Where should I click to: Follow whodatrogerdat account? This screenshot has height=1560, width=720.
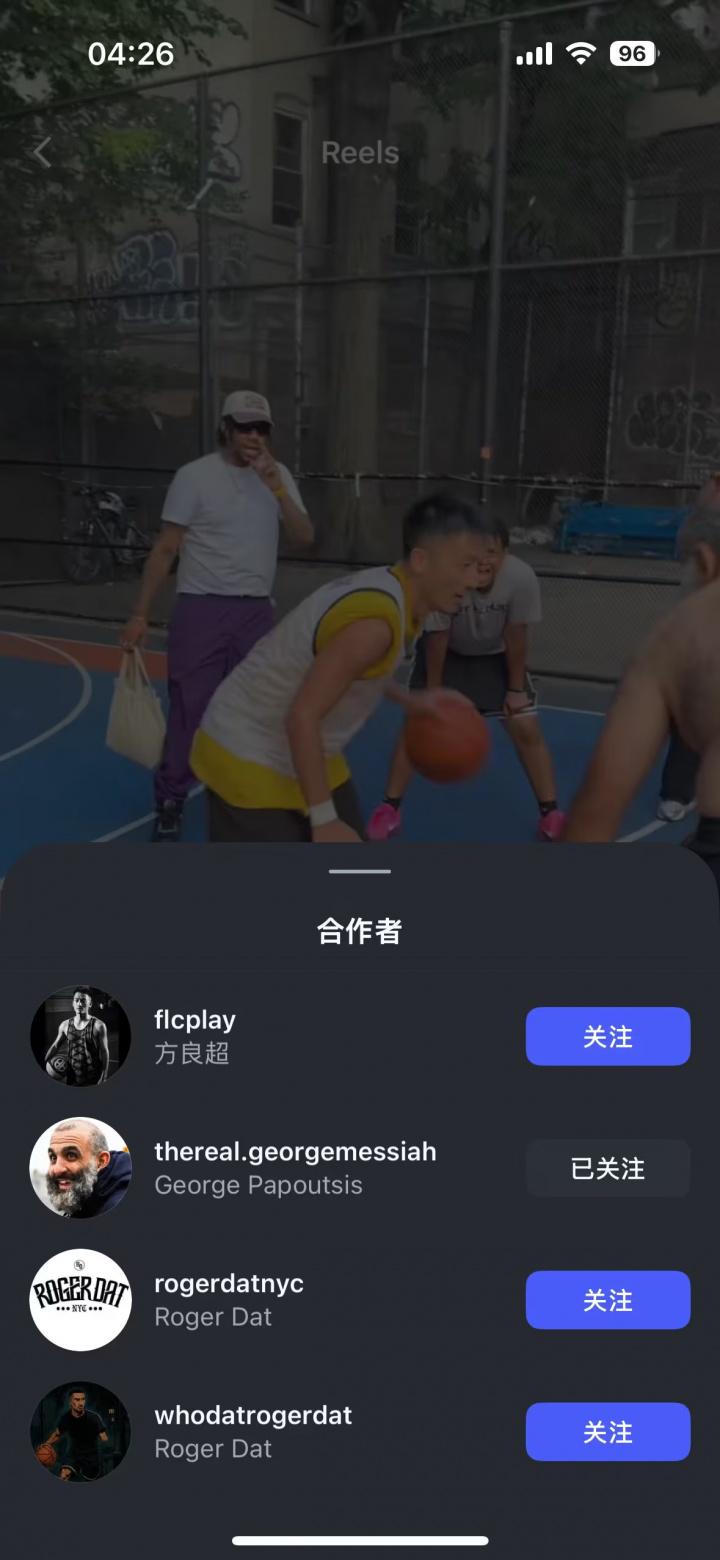(x=607, y=1431)
